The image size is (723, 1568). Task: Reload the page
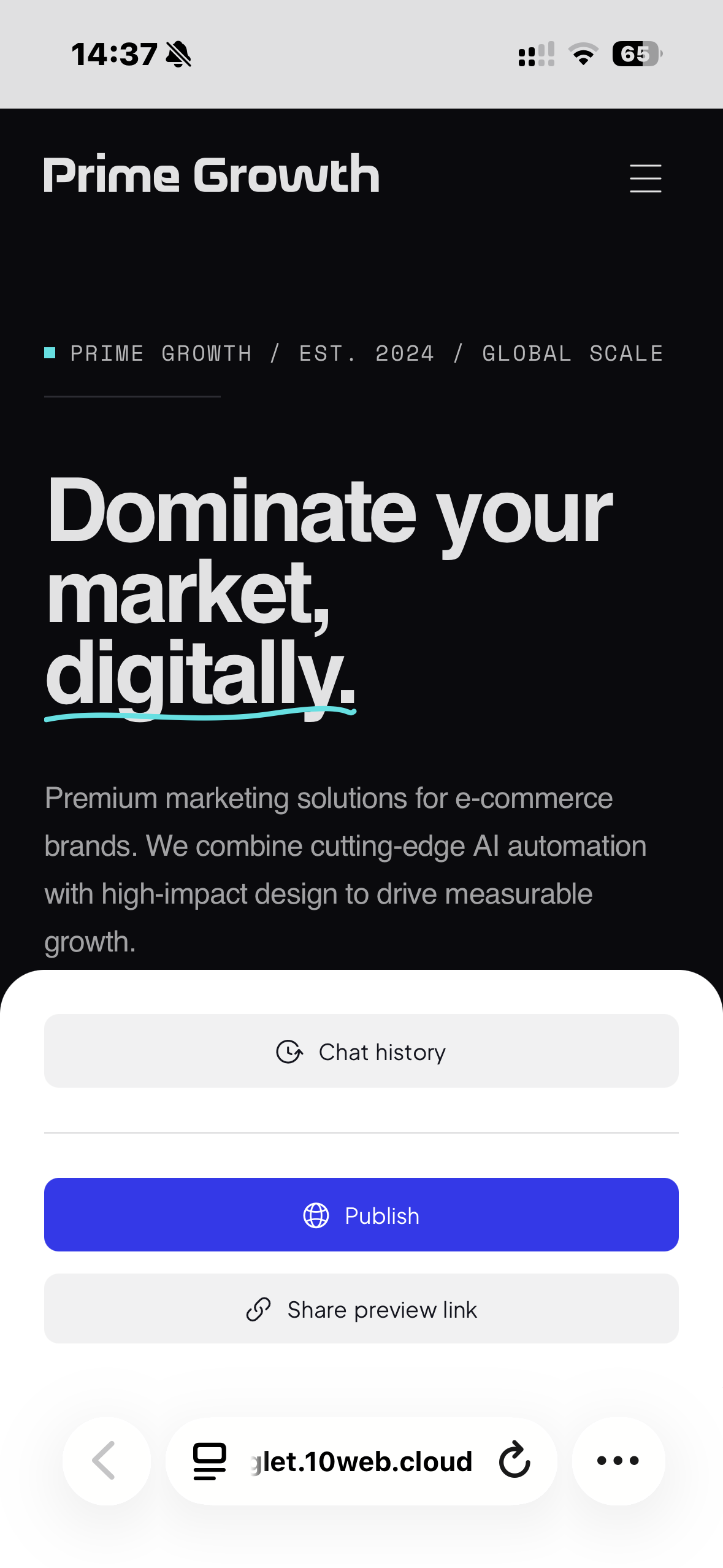514,1461
